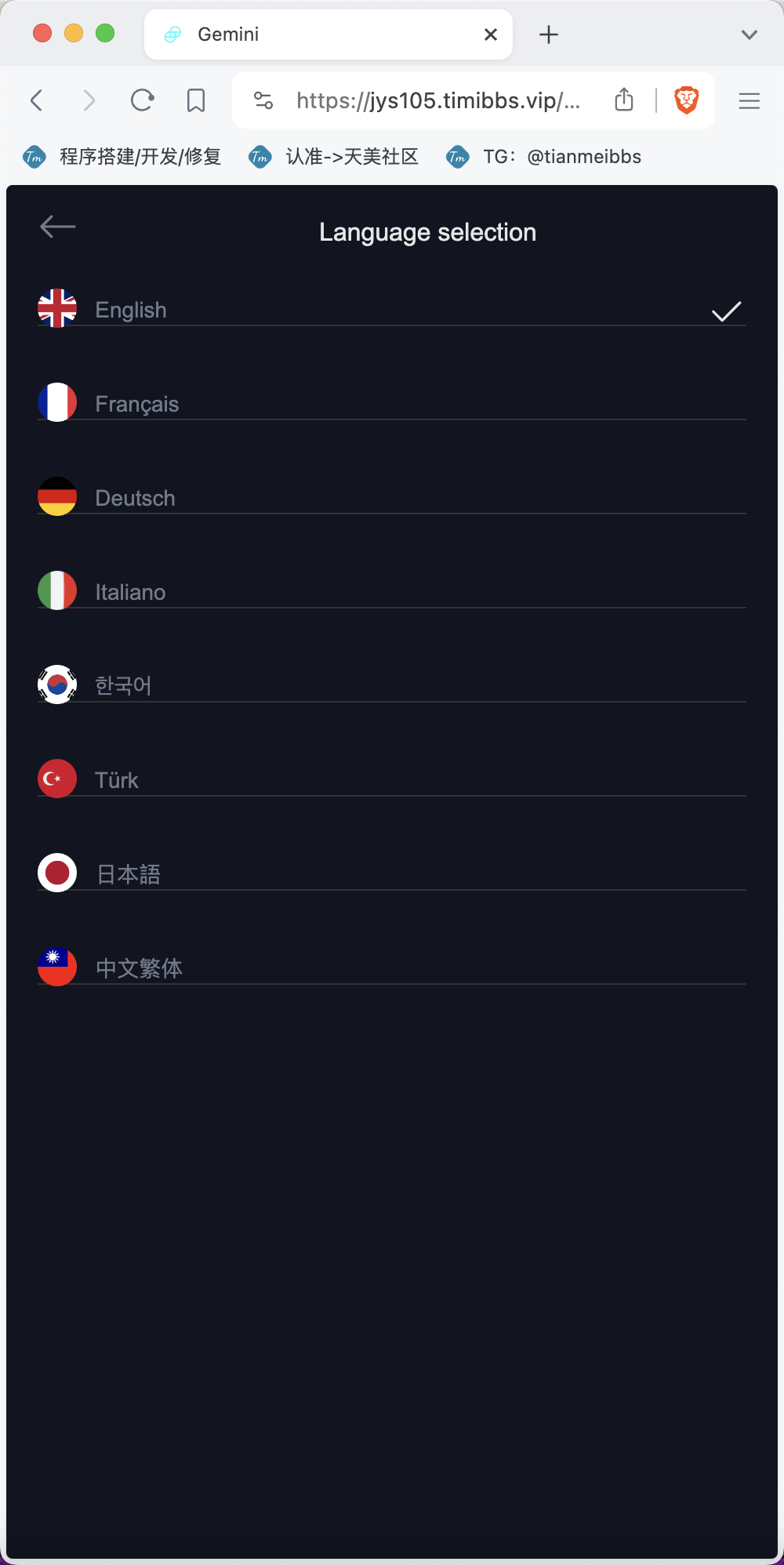Close the Gemini browser tab
This screenshot has height=1565, width=784.
coord(491,34)
